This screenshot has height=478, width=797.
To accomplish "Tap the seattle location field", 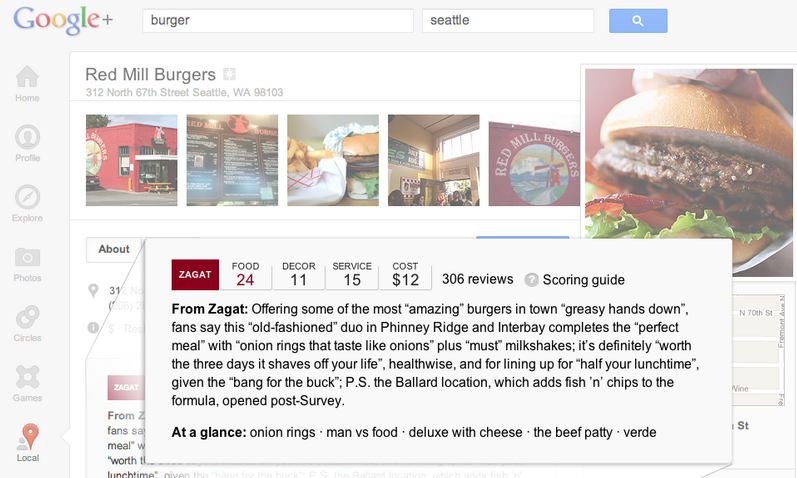I will 508,21.
